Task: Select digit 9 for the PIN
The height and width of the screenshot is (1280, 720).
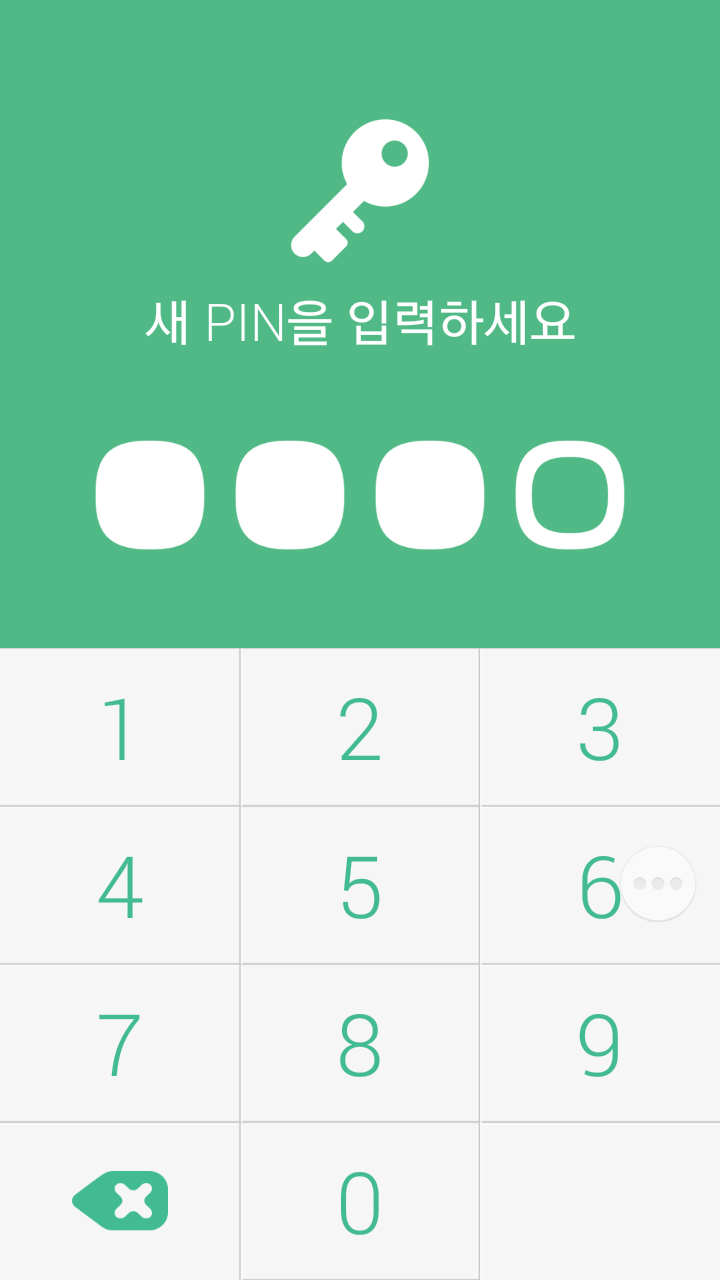Action: (x=600, y=1044)
